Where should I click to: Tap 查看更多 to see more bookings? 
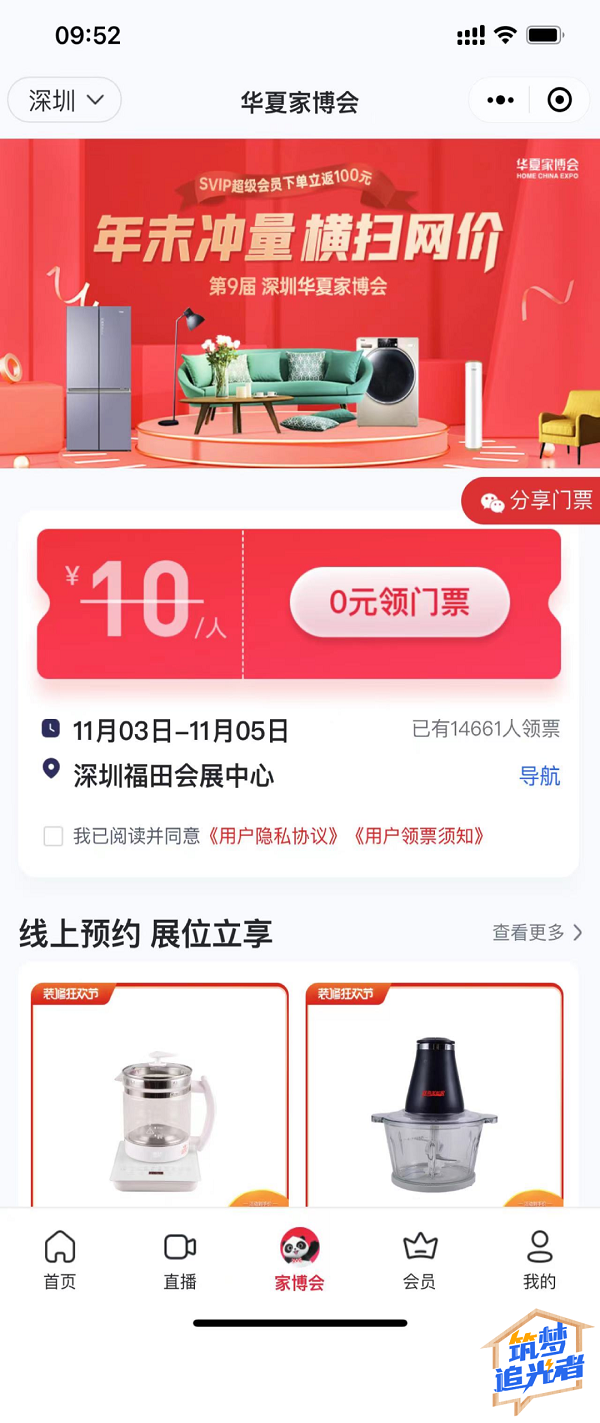tap(537, 933)
